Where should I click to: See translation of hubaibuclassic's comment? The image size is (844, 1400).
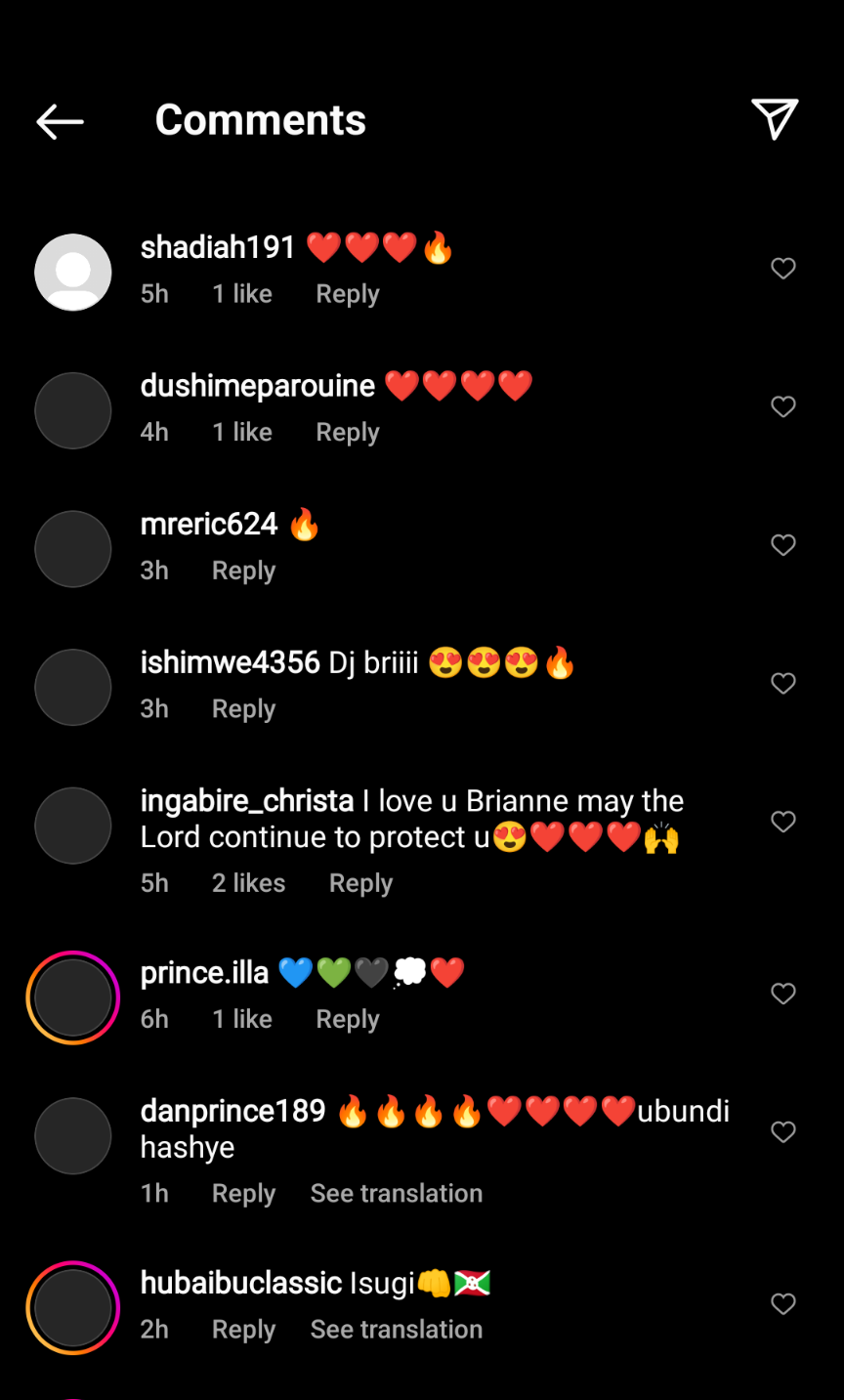pos(396,1329)
